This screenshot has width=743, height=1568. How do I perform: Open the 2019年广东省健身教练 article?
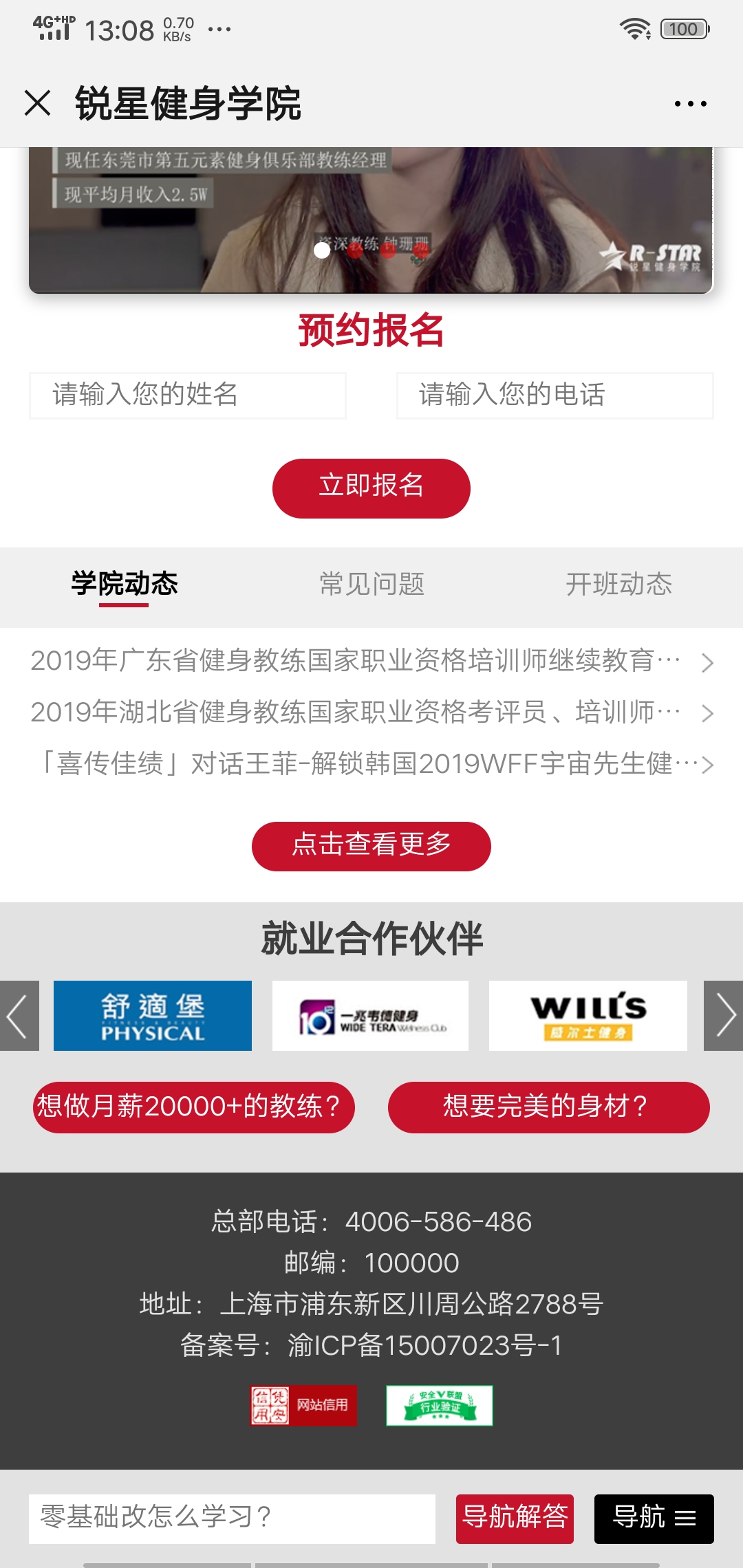click(x=358, y=661)
